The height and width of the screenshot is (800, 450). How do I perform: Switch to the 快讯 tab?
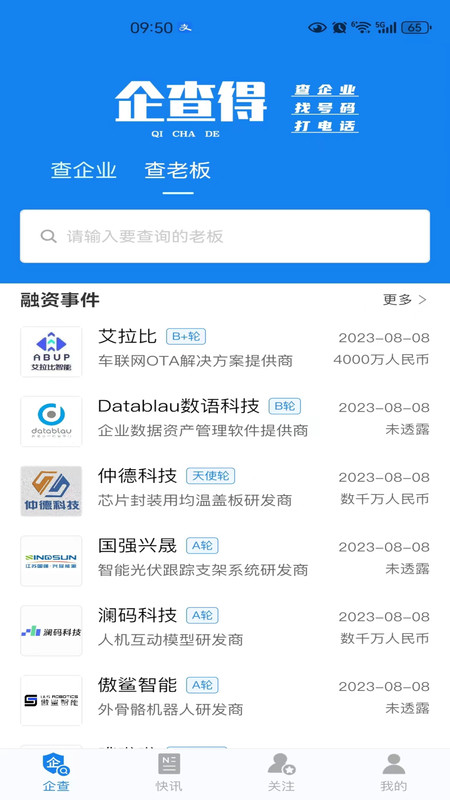coord(169,772)
